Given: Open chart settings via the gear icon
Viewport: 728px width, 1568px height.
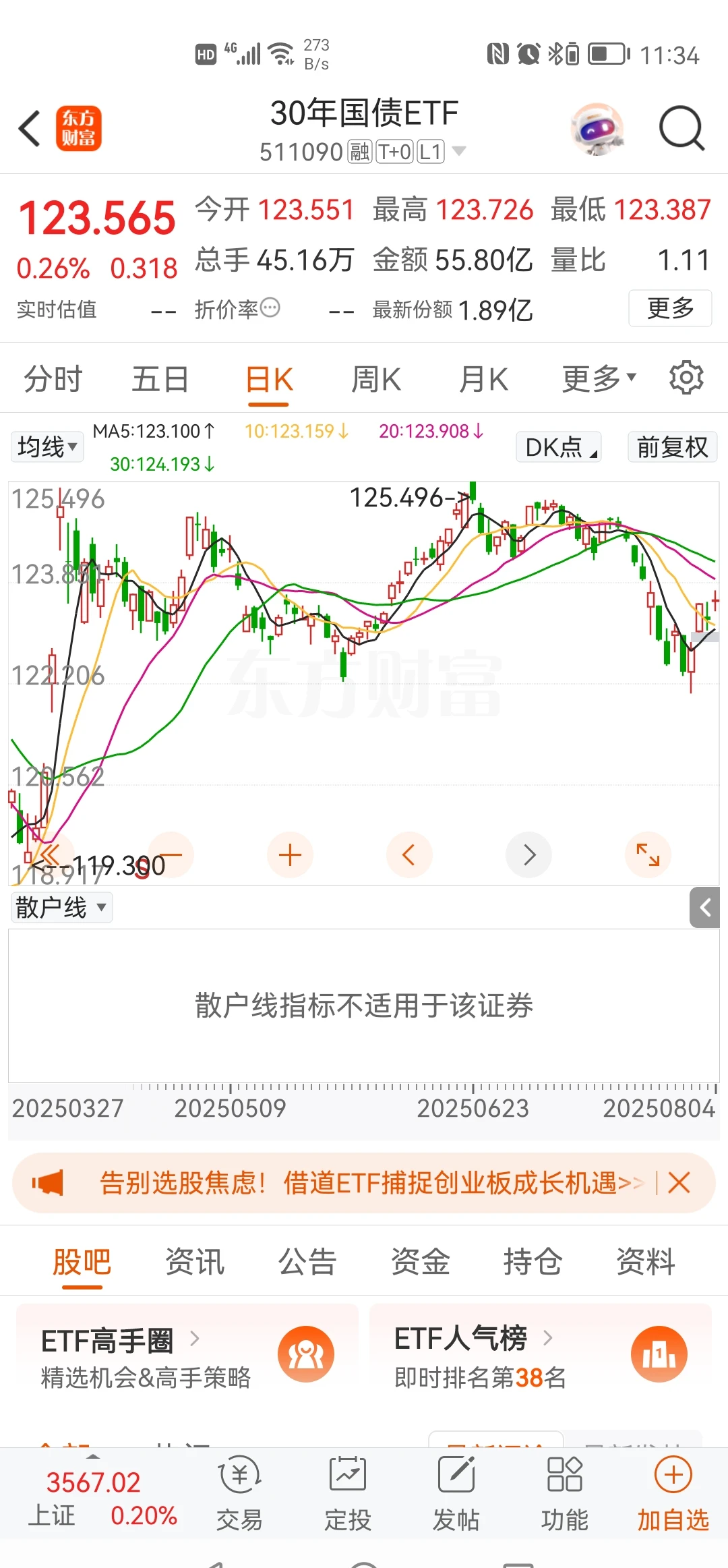Looking at the screenshot, I should pos(686,378).
